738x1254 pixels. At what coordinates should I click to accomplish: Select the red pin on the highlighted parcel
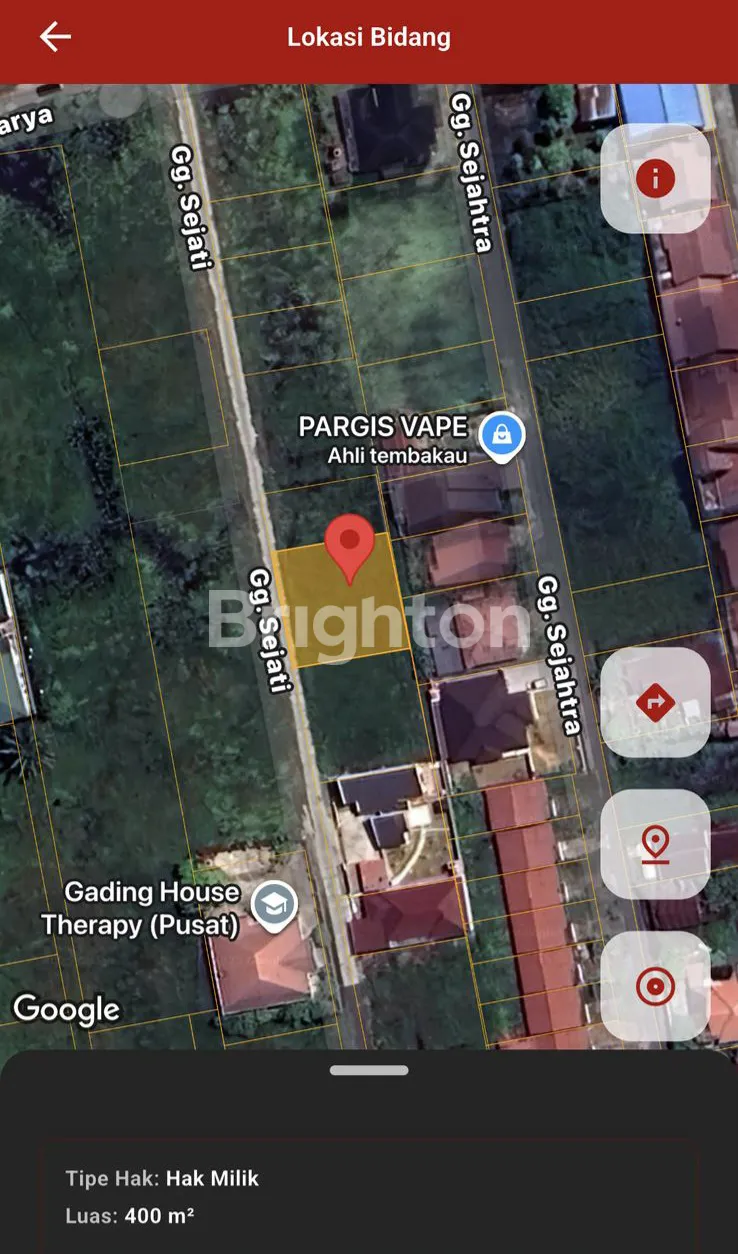(350, 546)
